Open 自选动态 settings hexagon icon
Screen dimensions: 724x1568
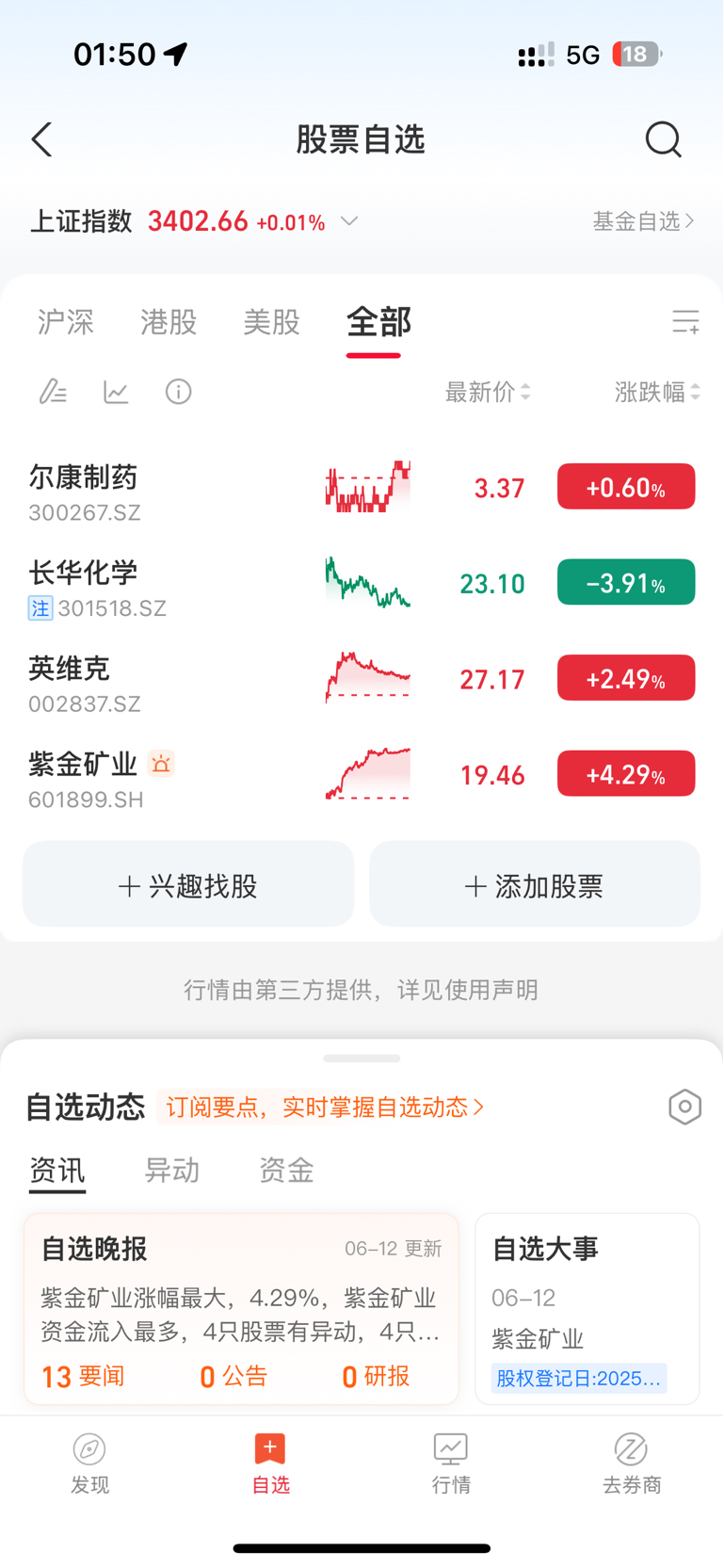[684, 1107]
